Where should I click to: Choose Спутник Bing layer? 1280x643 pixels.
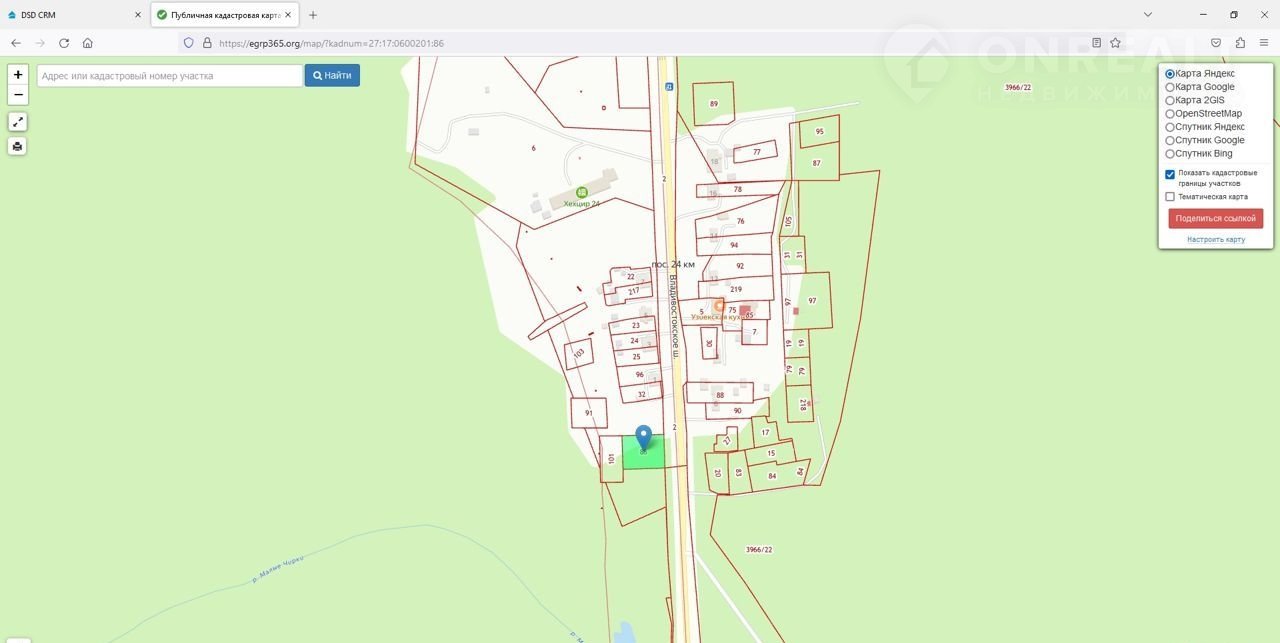pyautogui.click(x=1170, y=154)
